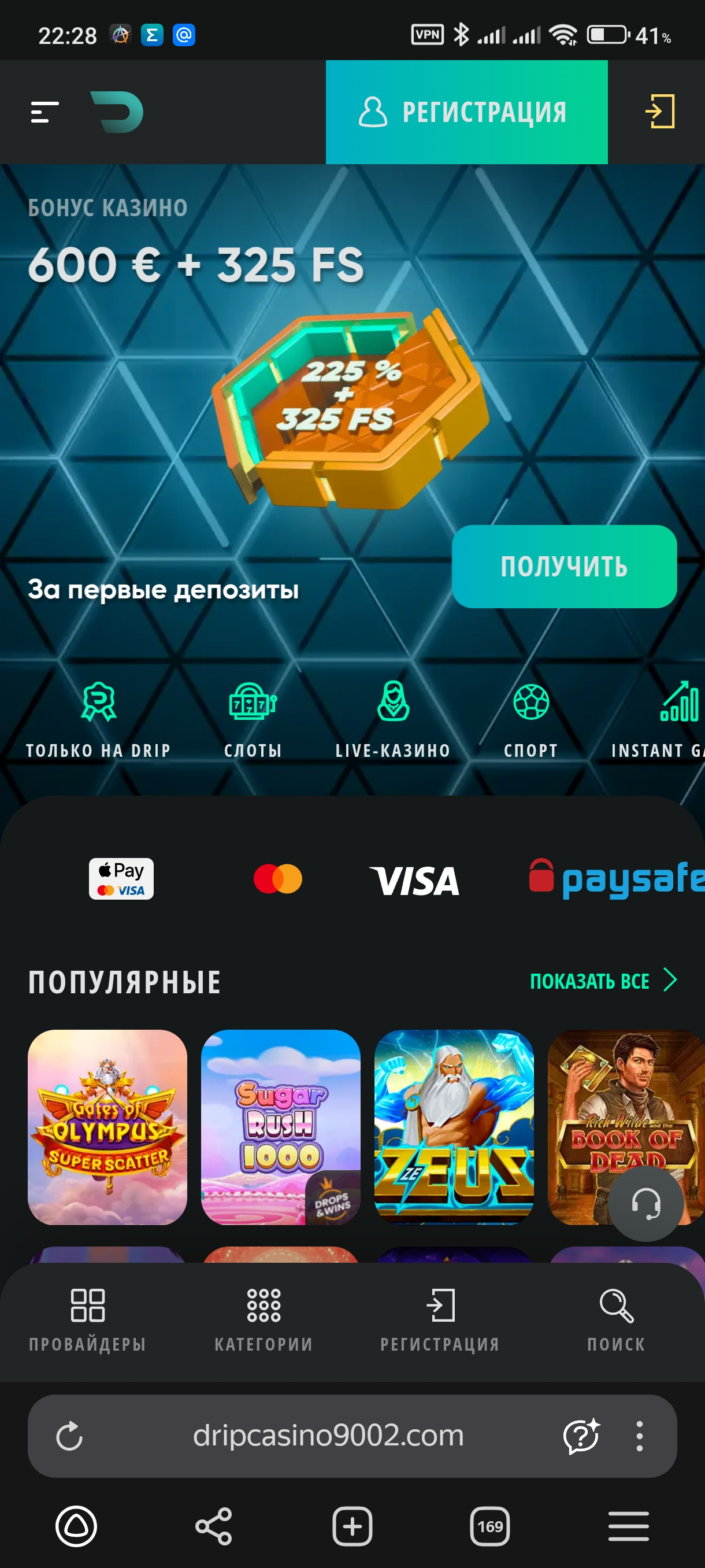
Task: Go to the LIVE-КАЗИНО section
Action: pyautogui.click(x=393, y=719)
